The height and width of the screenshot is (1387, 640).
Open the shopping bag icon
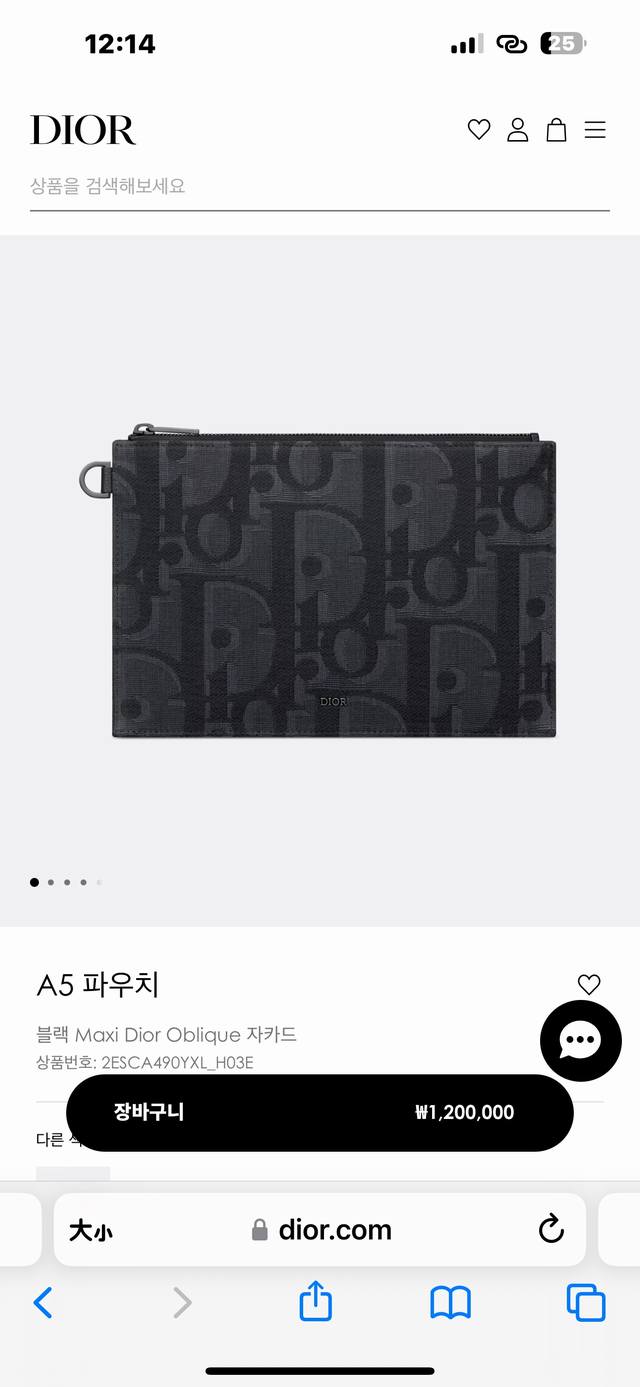pyautogui.click(x=556, y=130)
